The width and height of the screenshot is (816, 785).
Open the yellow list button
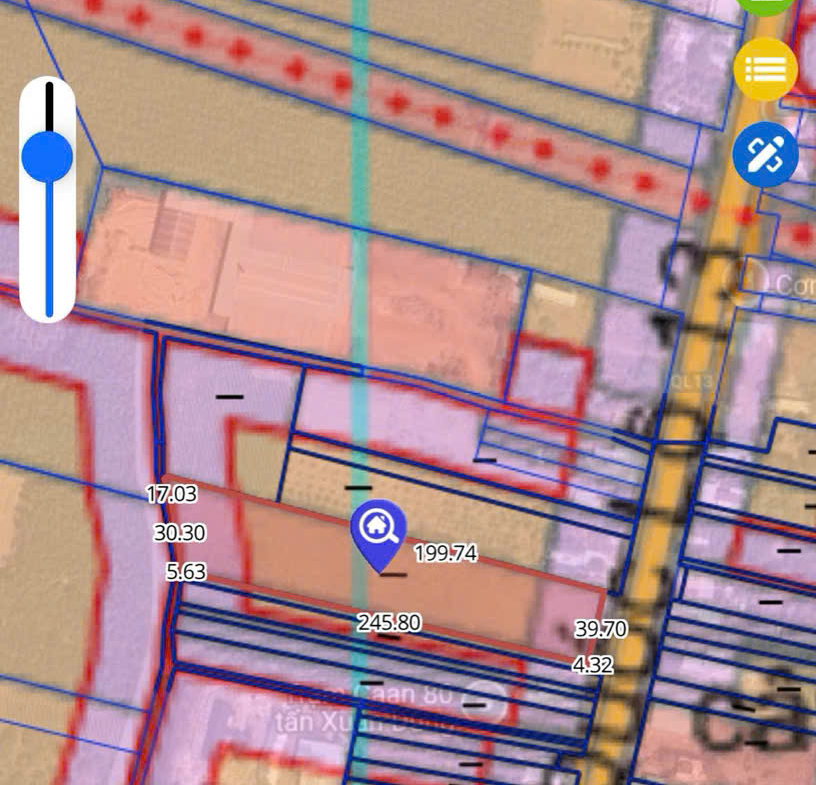tap(765, 70)
